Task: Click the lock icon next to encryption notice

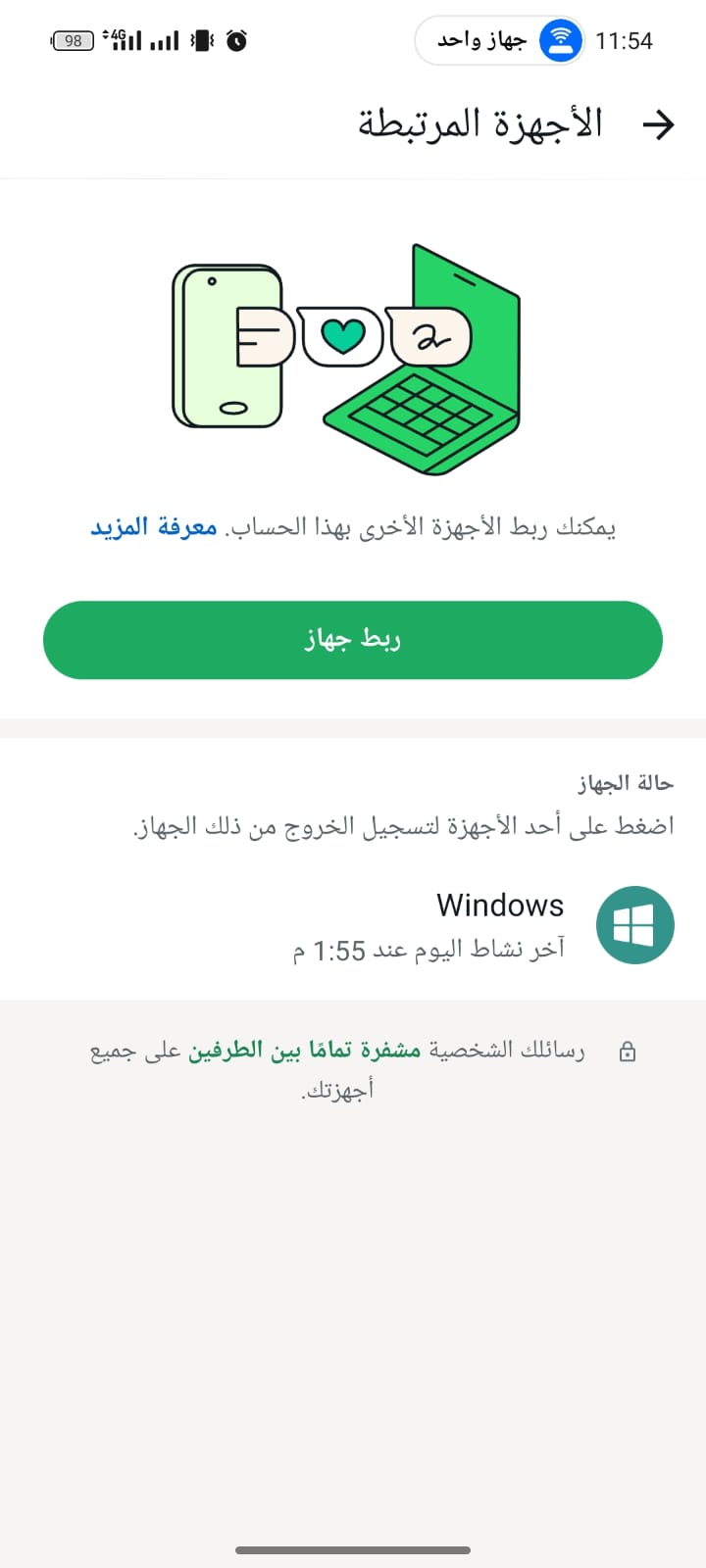Action: tap(627, 1050)
